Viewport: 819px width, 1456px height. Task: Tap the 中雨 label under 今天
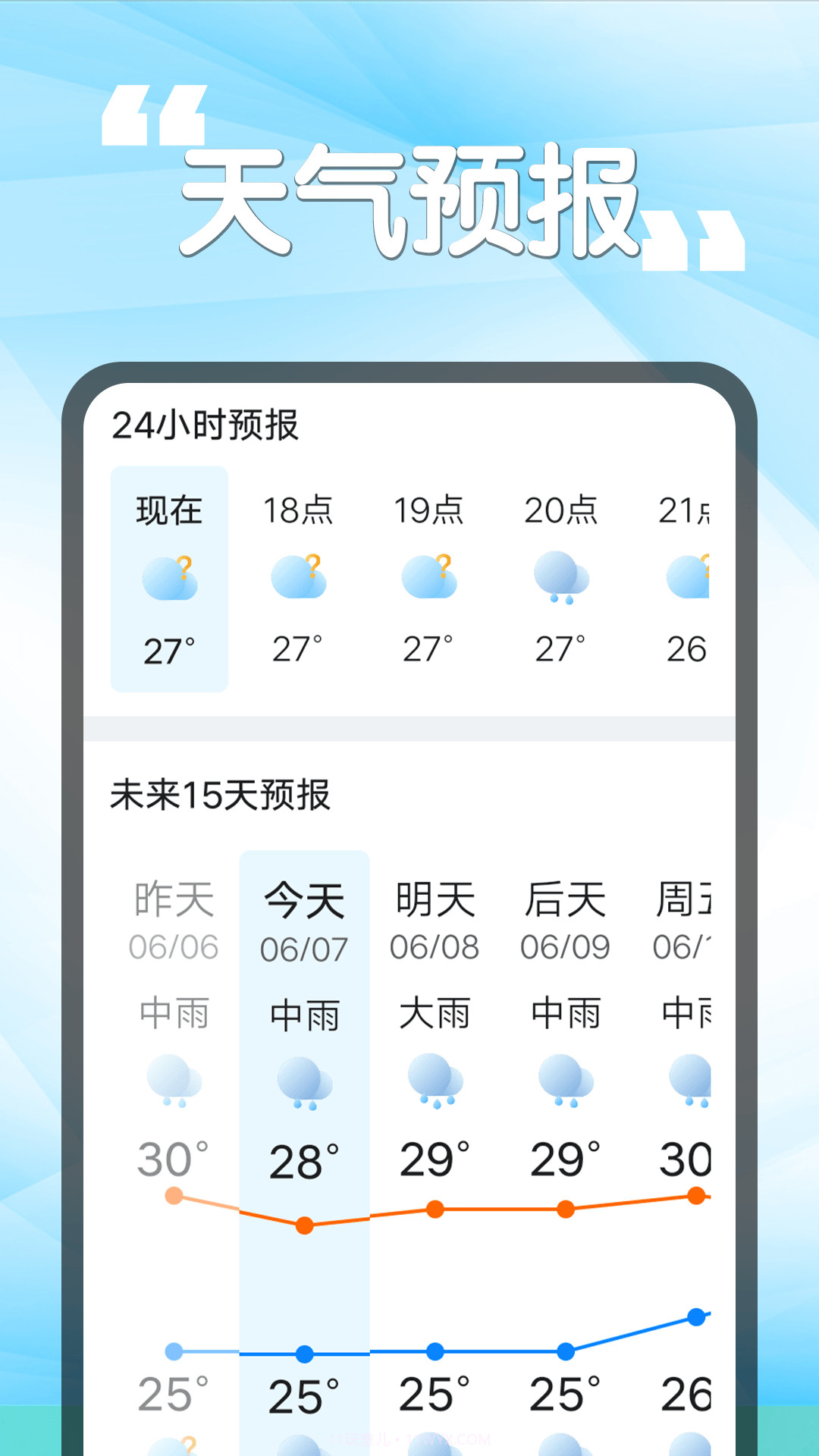tap(303, 1012)
